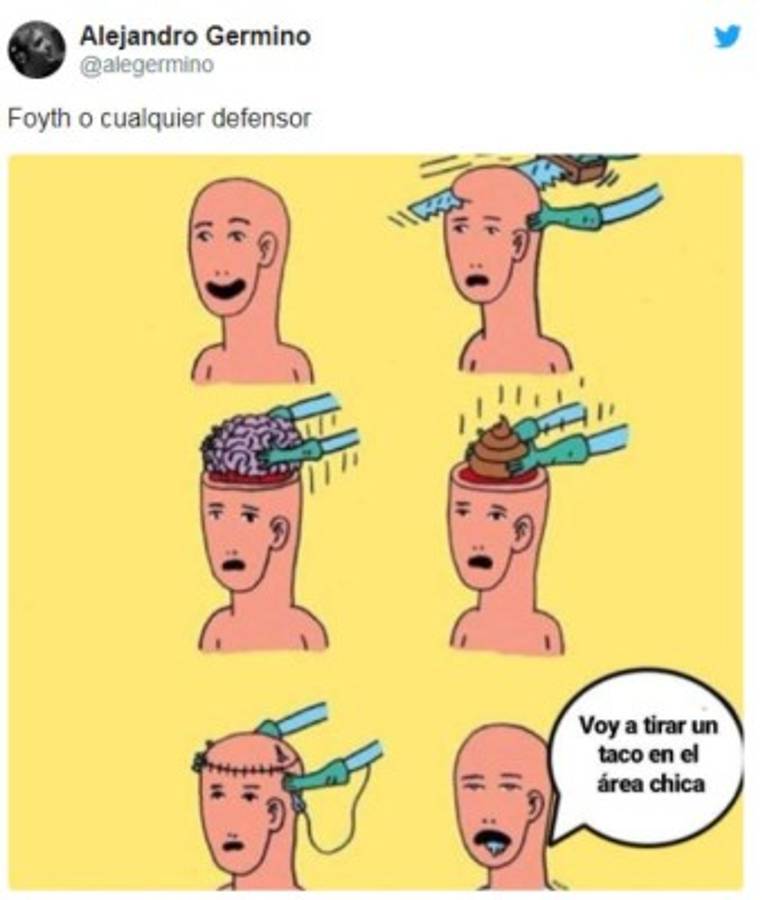Open the tweet via the Twitter bird icon

(727, 36)
